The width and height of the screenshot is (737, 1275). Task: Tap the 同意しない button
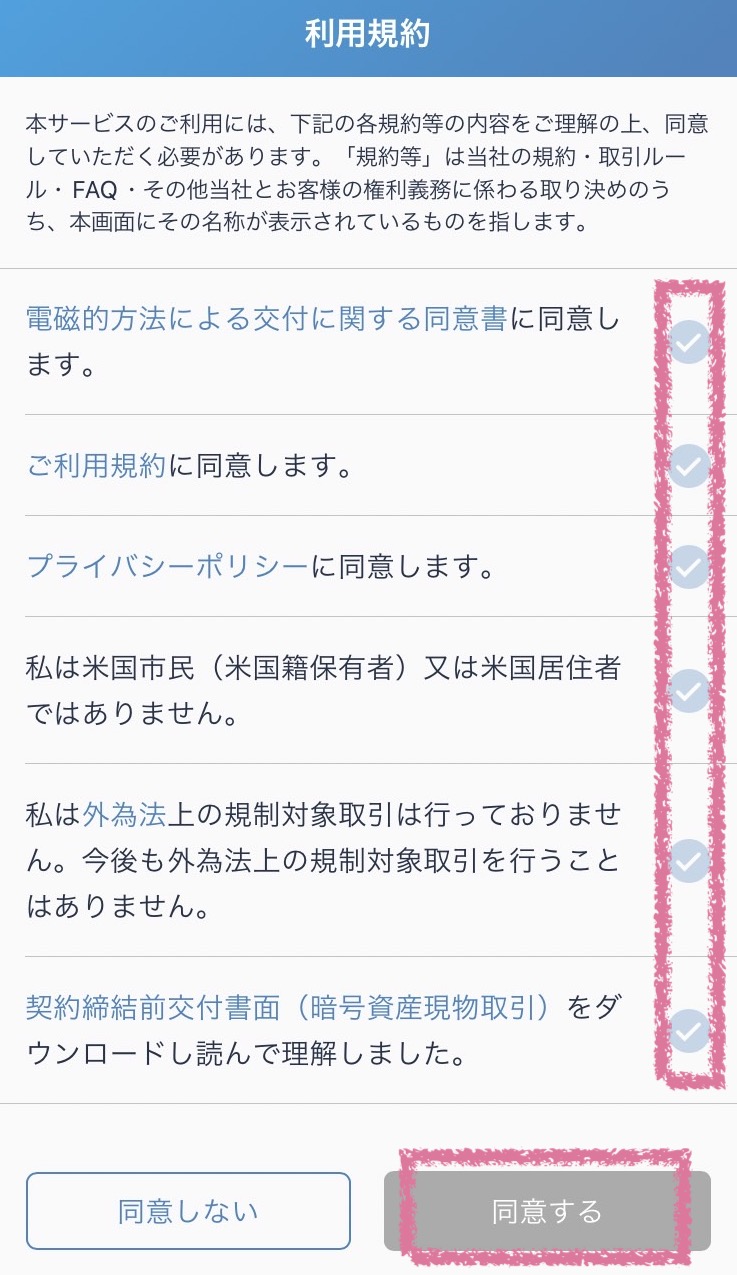[188, 1211]
